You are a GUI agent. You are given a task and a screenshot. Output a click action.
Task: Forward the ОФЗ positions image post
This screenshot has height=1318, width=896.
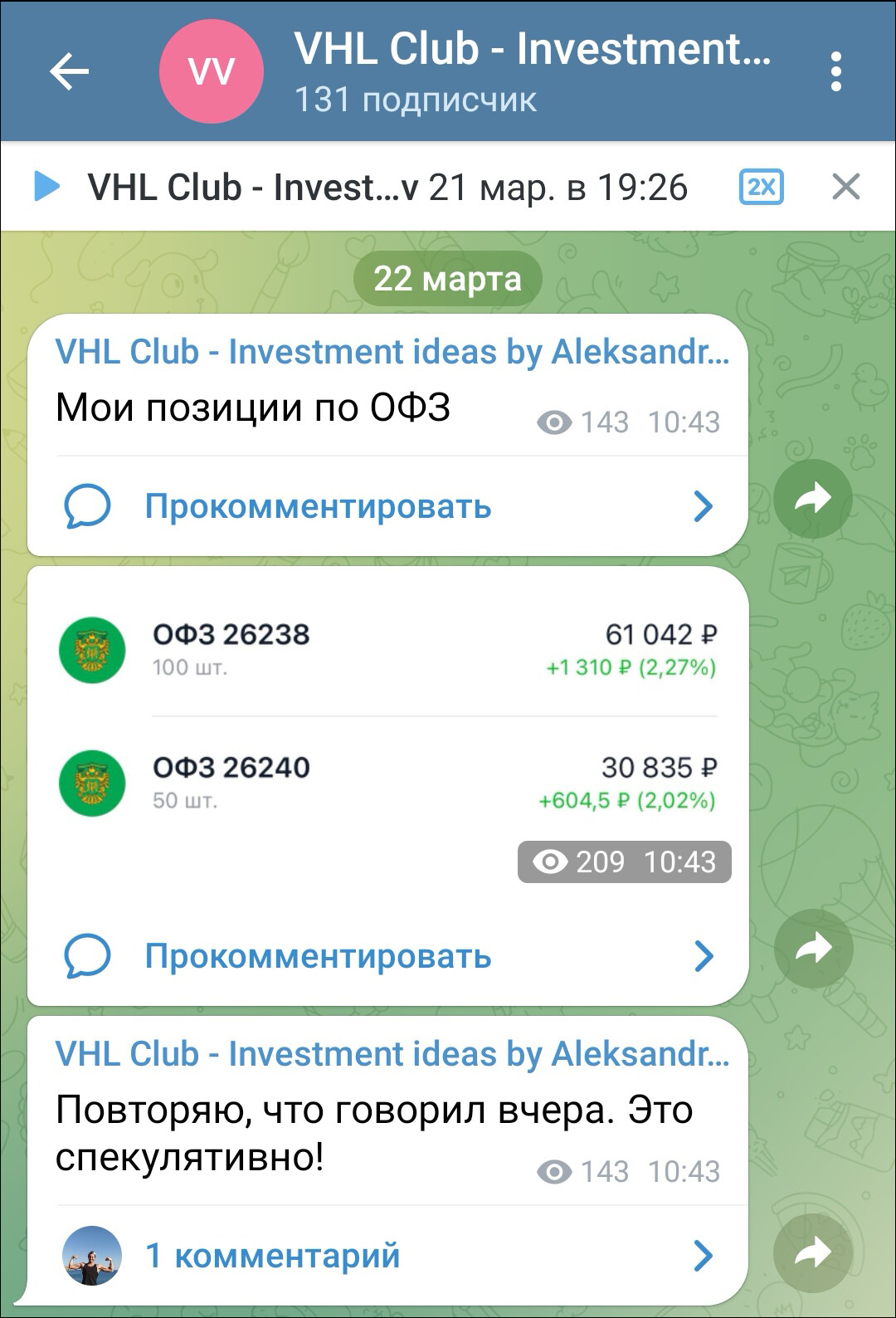click(x=813, y=949)
